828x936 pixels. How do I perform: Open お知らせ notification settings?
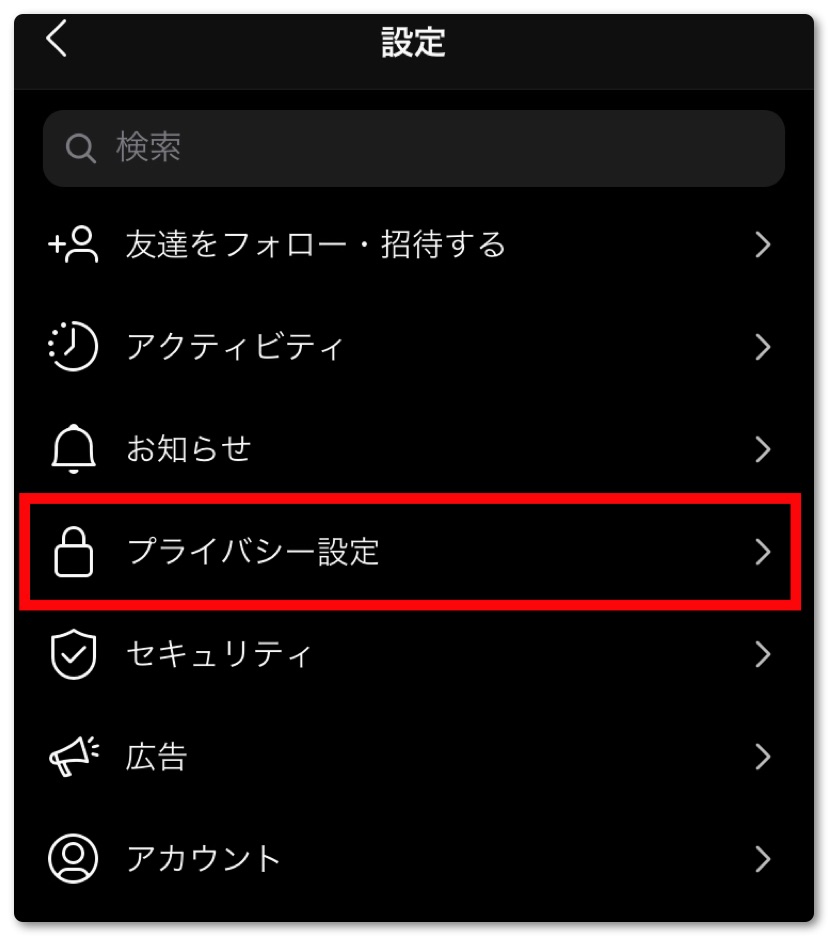coord(413,449)
